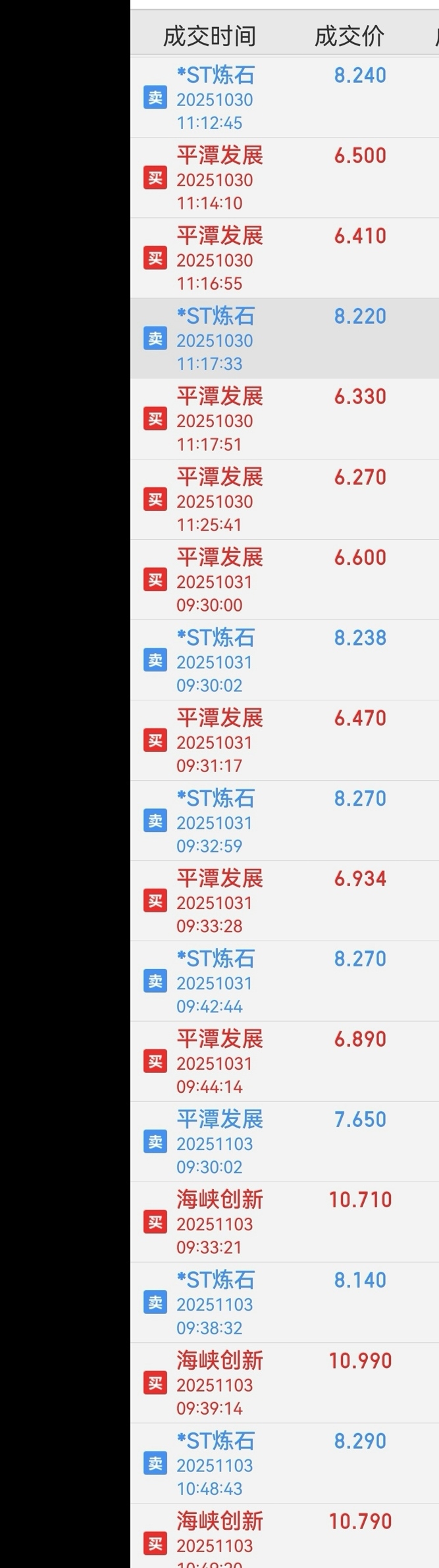Open the *ST炼石 sell at 10:48:43
The height and width of the screenshot is (1568, 439).
click(x=284, y=1463)
